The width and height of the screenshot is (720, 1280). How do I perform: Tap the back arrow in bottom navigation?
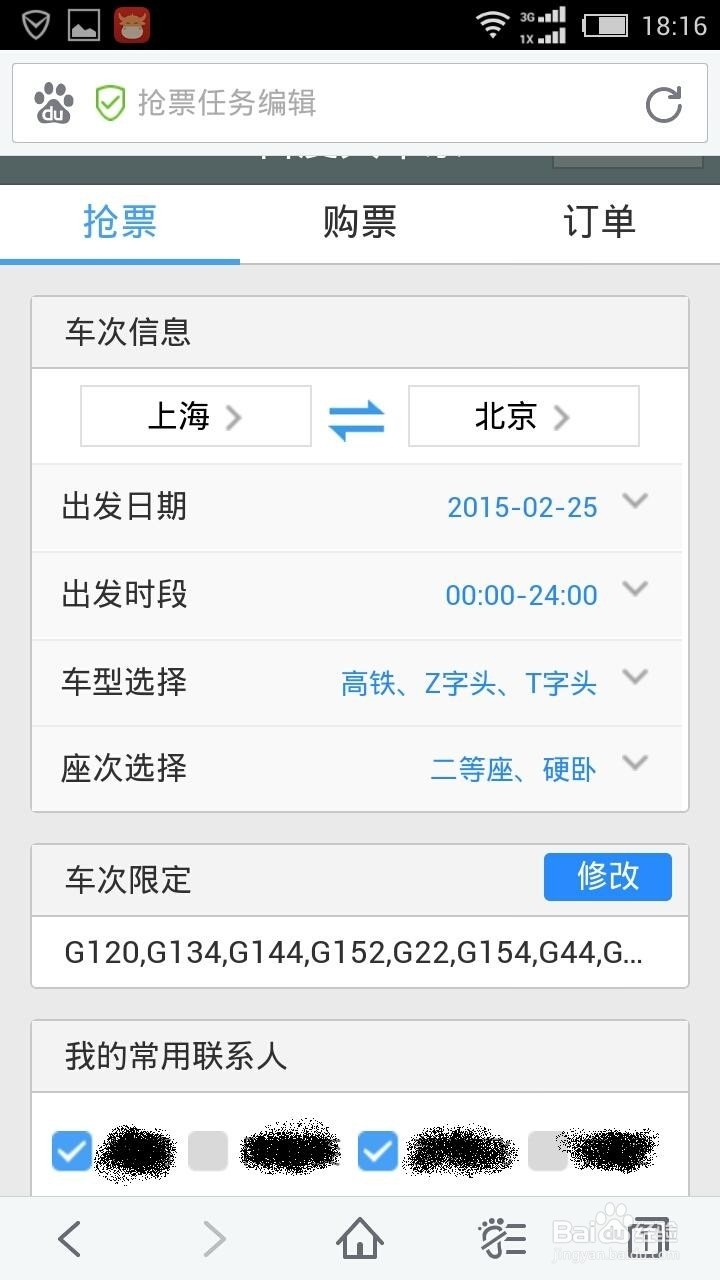(x=68, y=1238)
